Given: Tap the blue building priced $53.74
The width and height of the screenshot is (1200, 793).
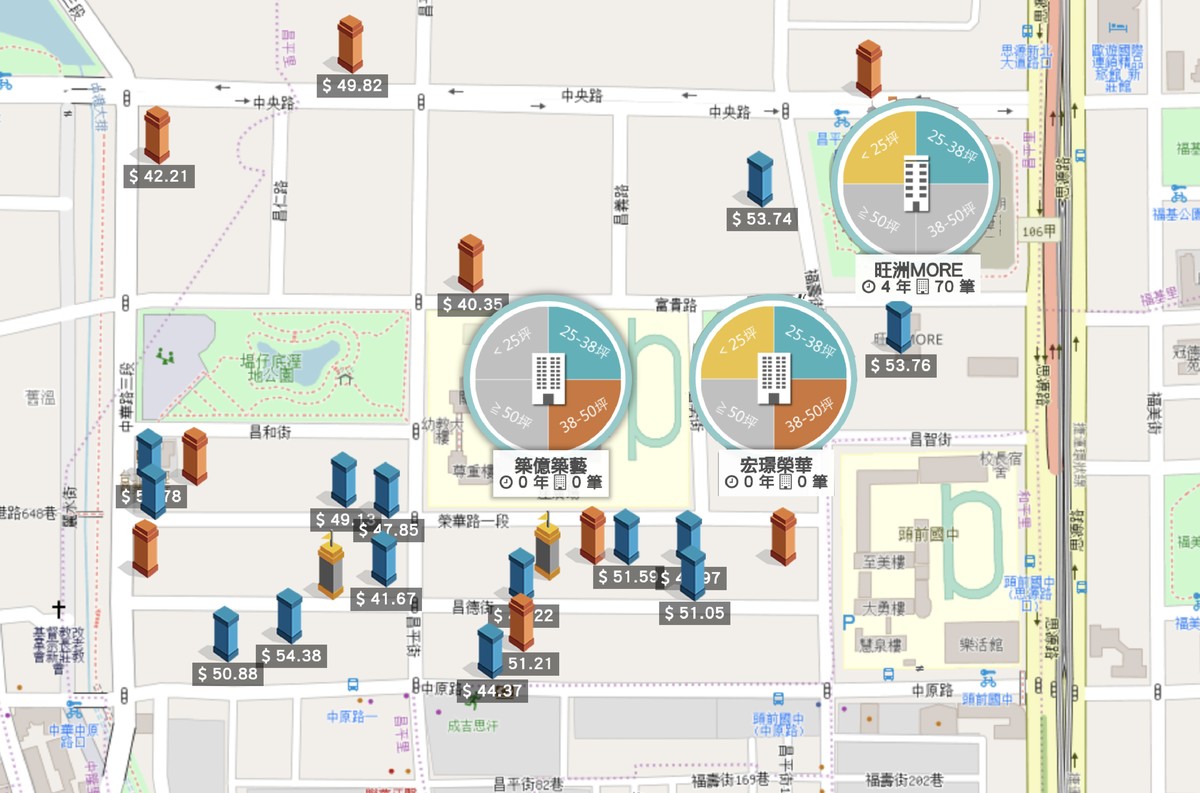Looking at the screenshot, I should 761,179.
